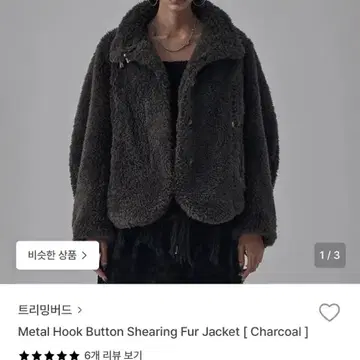Tap the 비슷한 상품 button
This screenshot has height=360, width=360.
point(57,255)
